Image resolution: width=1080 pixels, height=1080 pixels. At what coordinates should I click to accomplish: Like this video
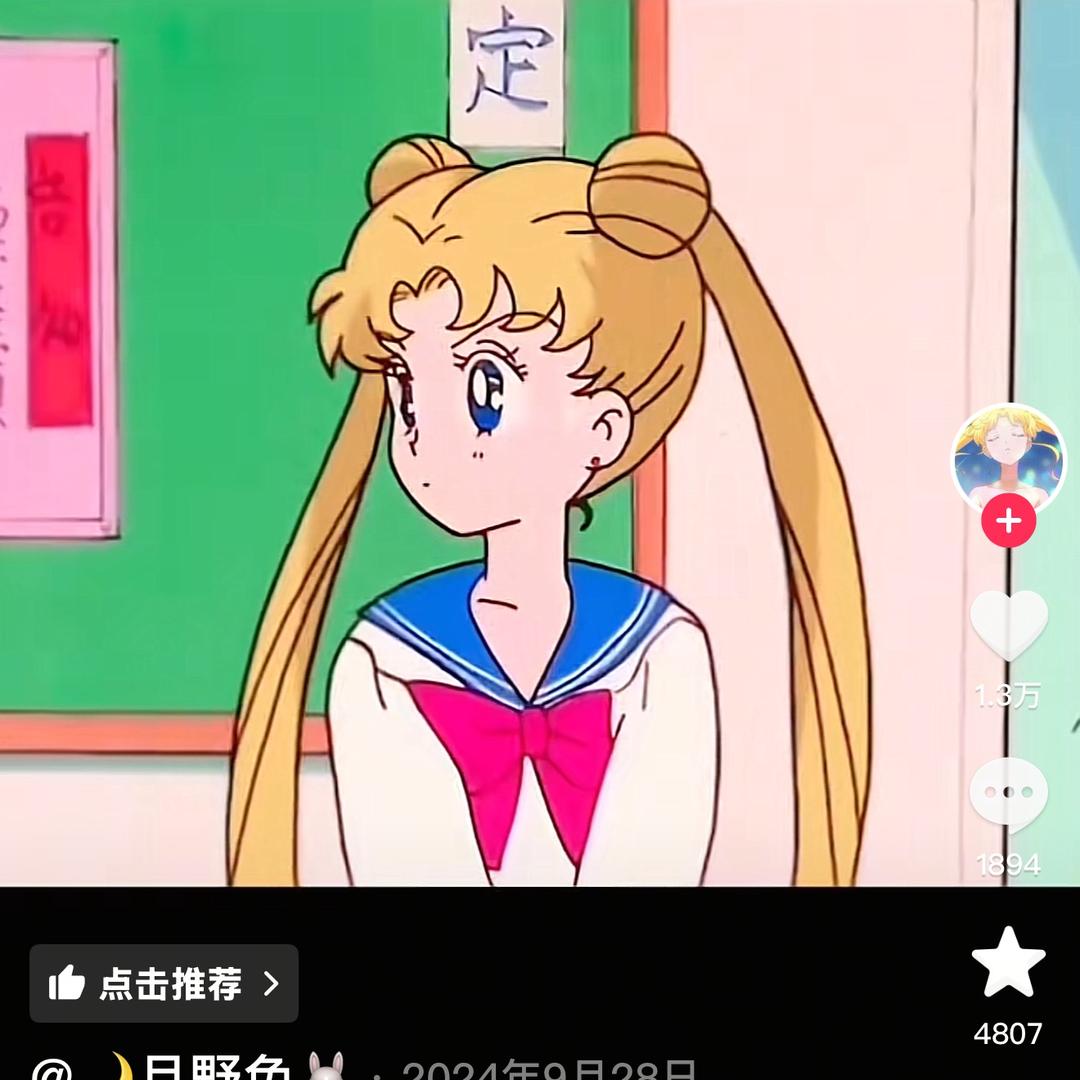coord(1008,626)
